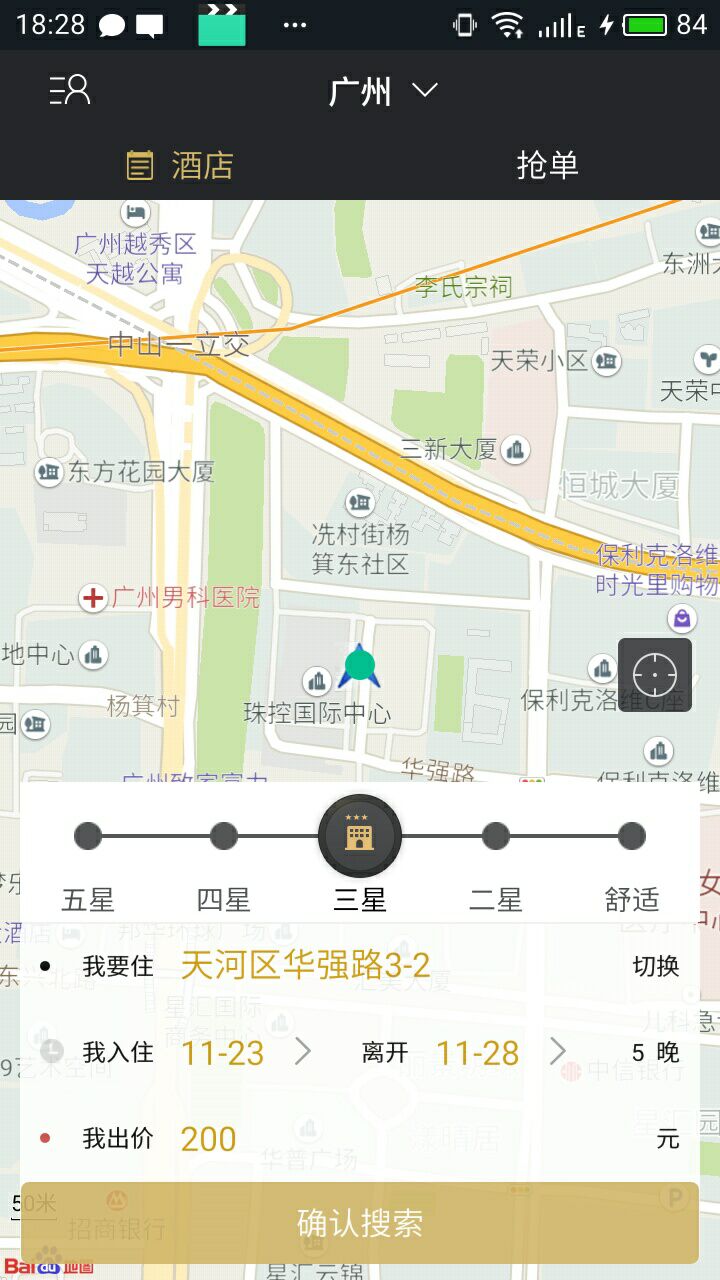Screen dimensions: 720x1280
Task: Tap the contacts list icon at top left
Action: (x=69, y=91)
